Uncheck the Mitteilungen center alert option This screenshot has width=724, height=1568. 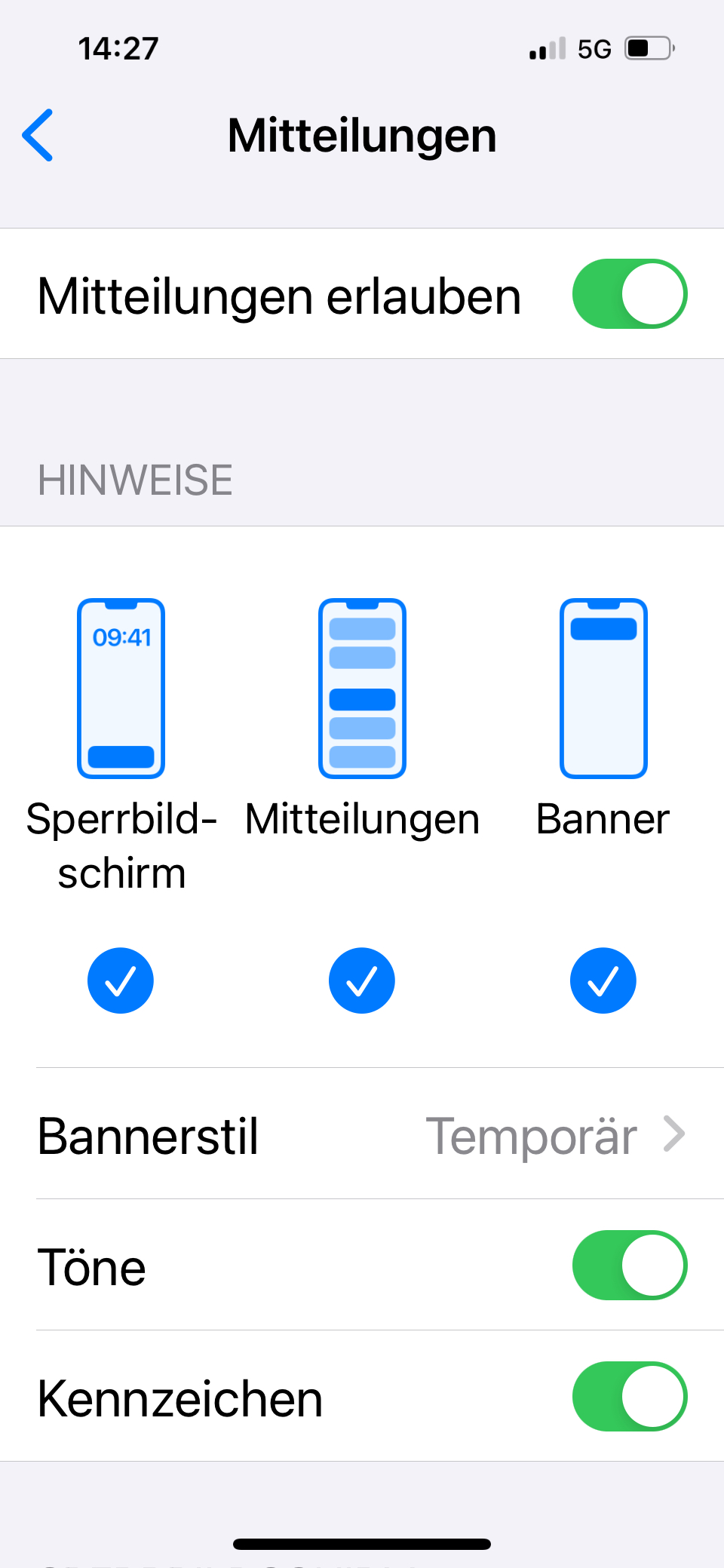tap(362, 980)
